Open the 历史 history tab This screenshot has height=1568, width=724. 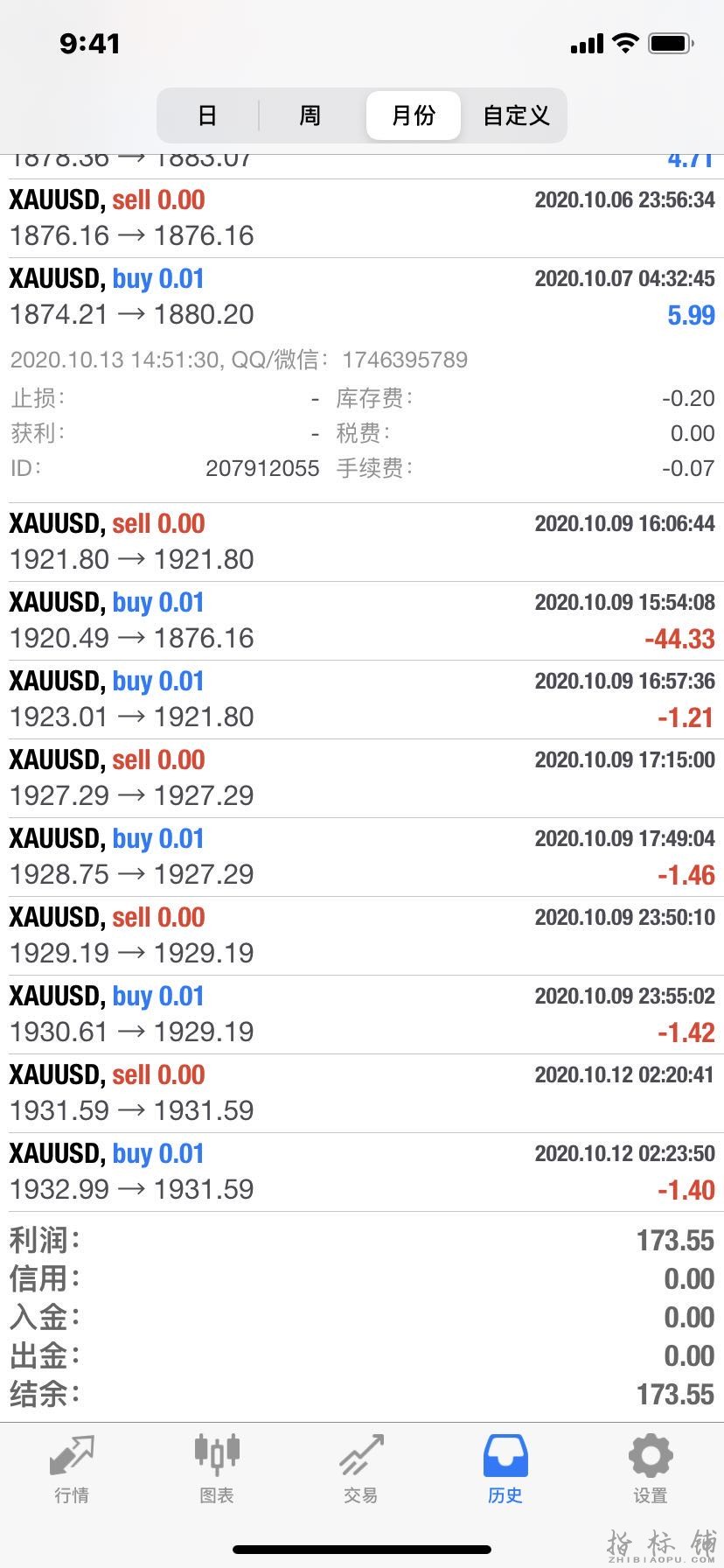point(505,1469)
